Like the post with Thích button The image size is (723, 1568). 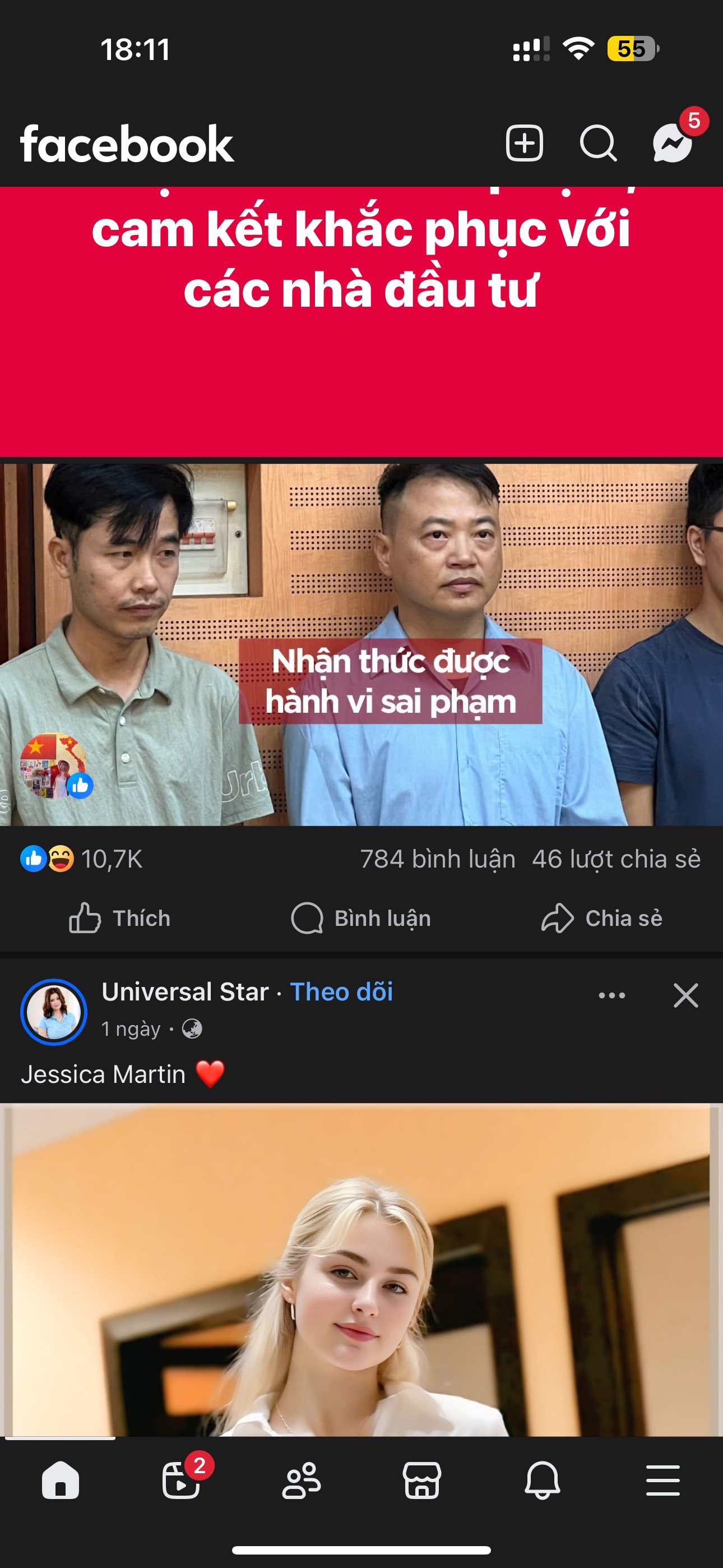[x=119, y=918]
